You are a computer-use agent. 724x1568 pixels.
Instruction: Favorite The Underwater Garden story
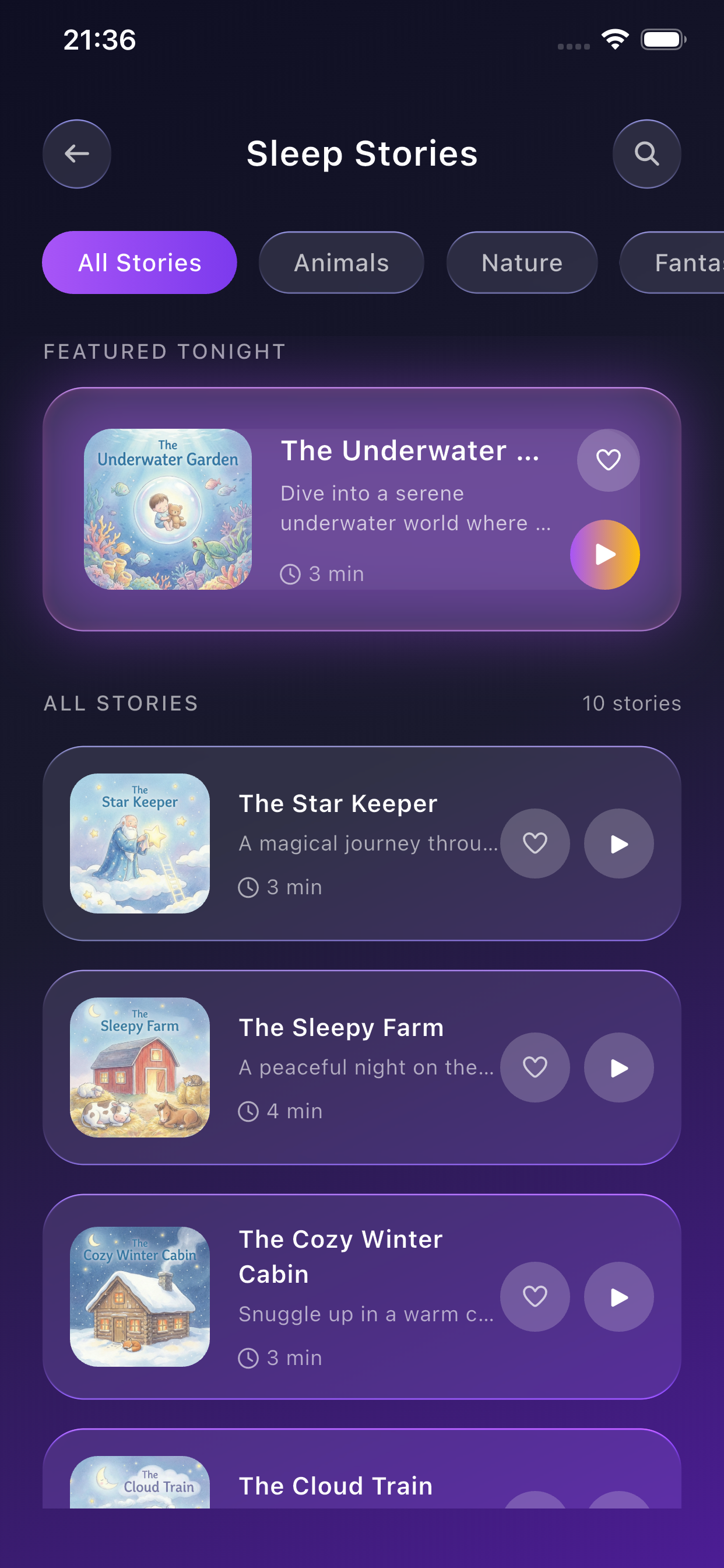608,460
